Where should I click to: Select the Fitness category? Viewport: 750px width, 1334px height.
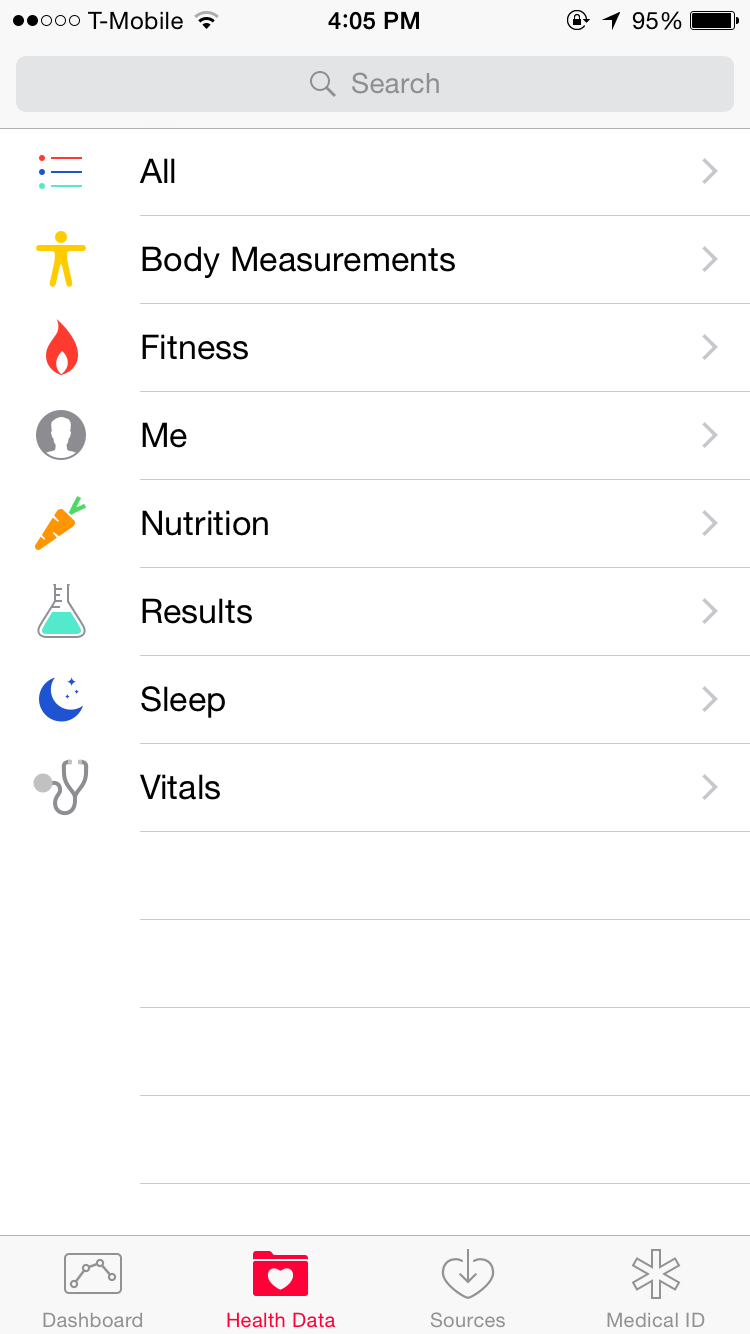coord(375,348)
